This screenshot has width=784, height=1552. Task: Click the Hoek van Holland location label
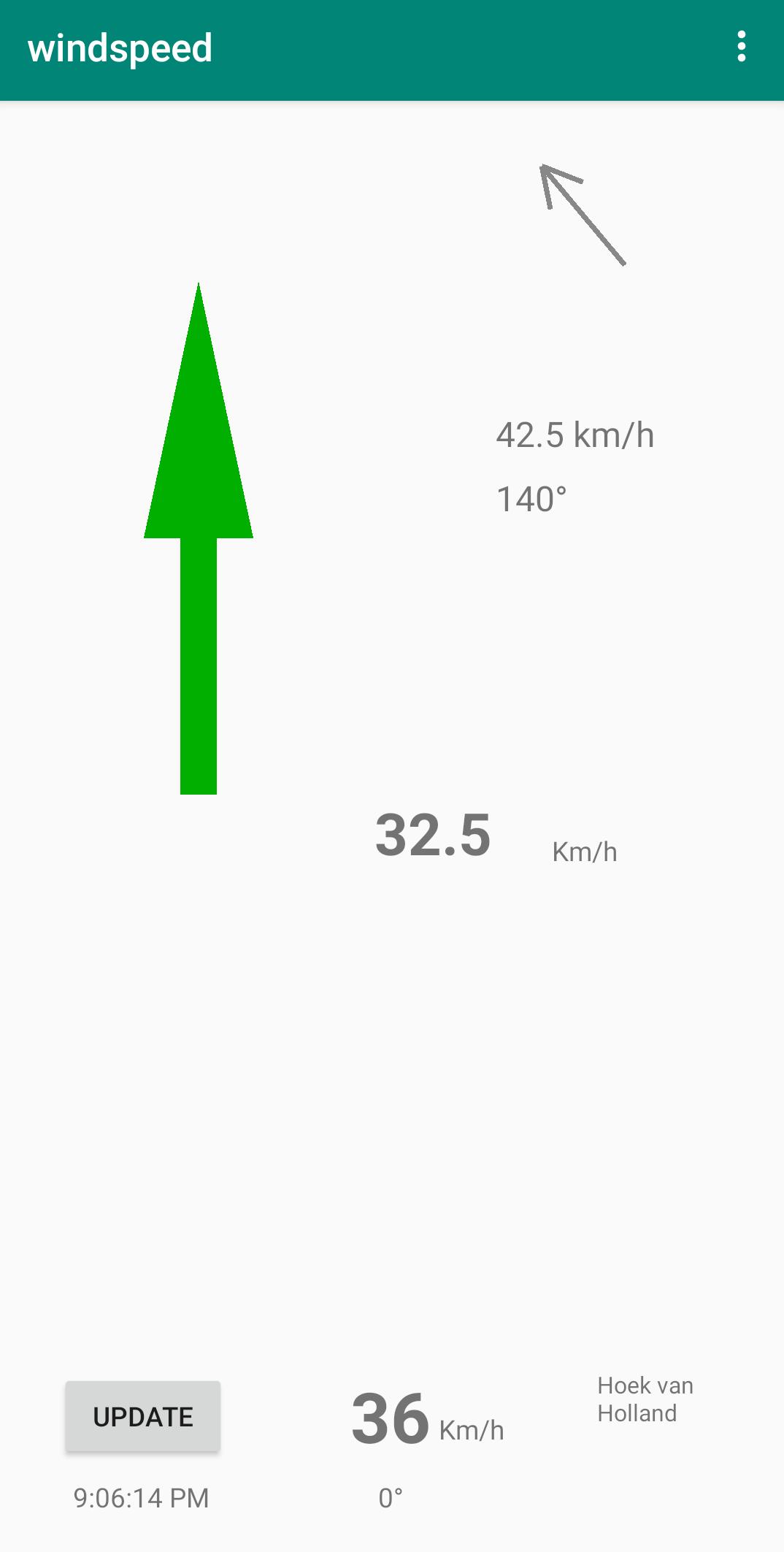pos(645,1399)
